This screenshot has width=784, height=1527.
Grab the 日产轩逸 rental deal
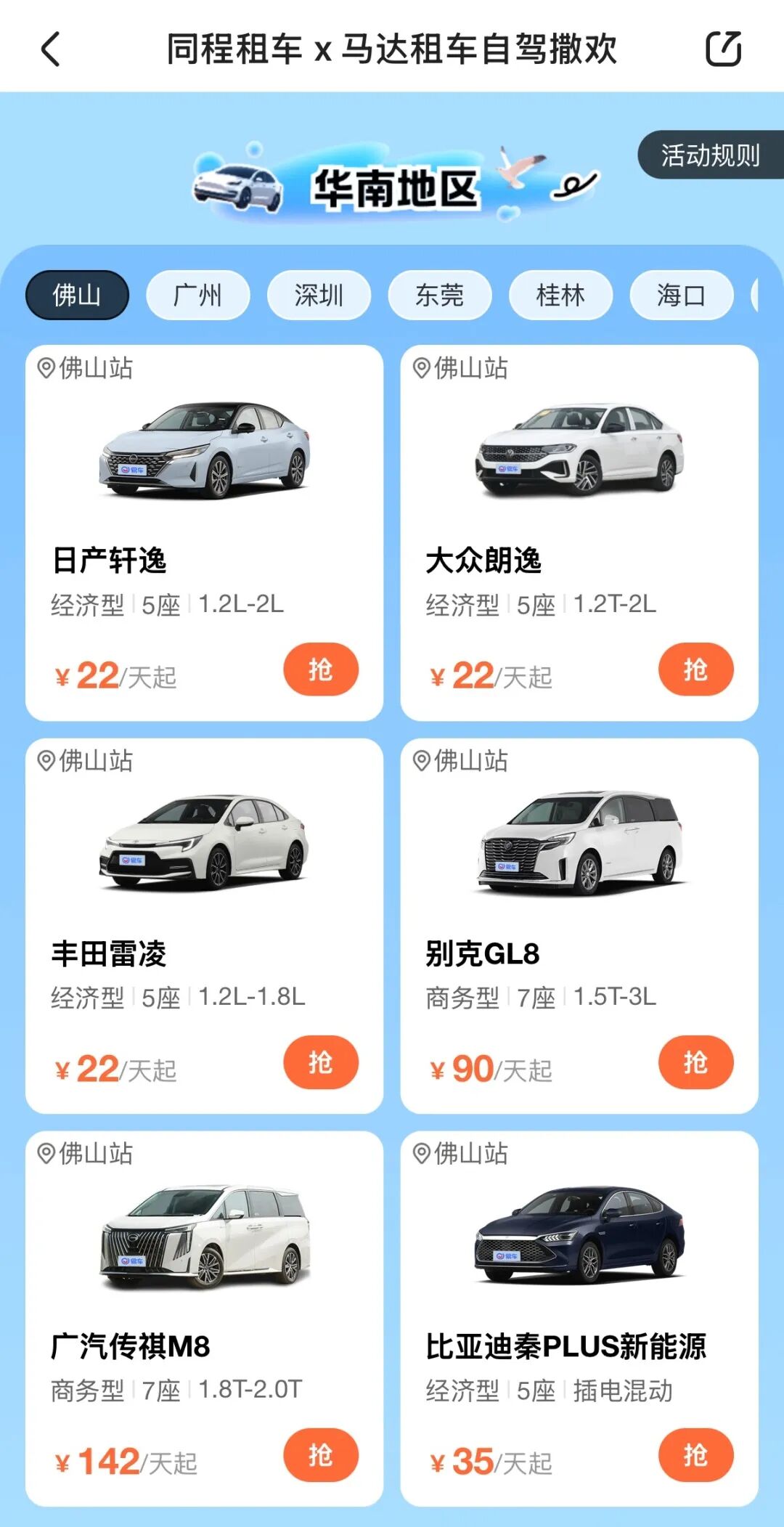pos(320,669)
